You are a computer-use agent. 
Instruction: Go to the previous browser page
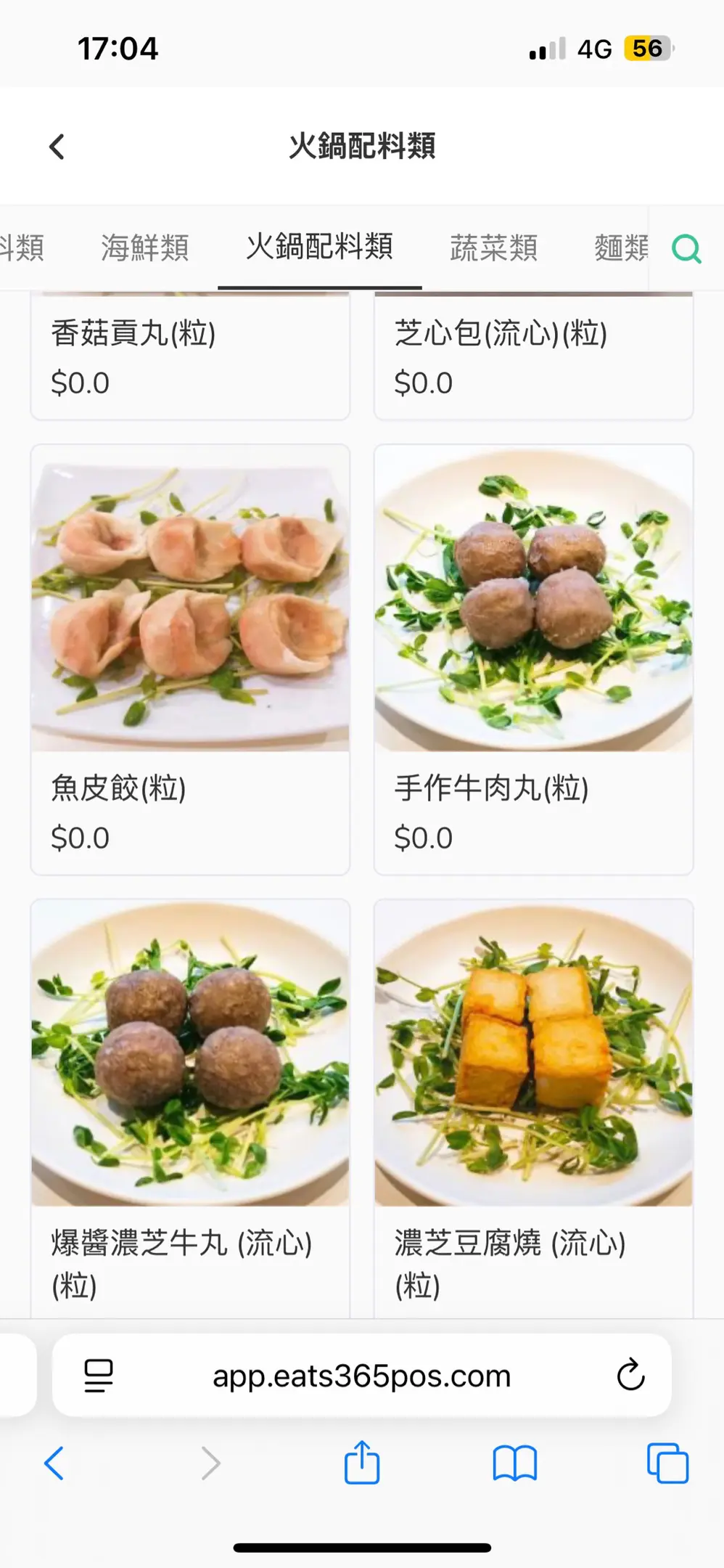tap(54, 1463)
